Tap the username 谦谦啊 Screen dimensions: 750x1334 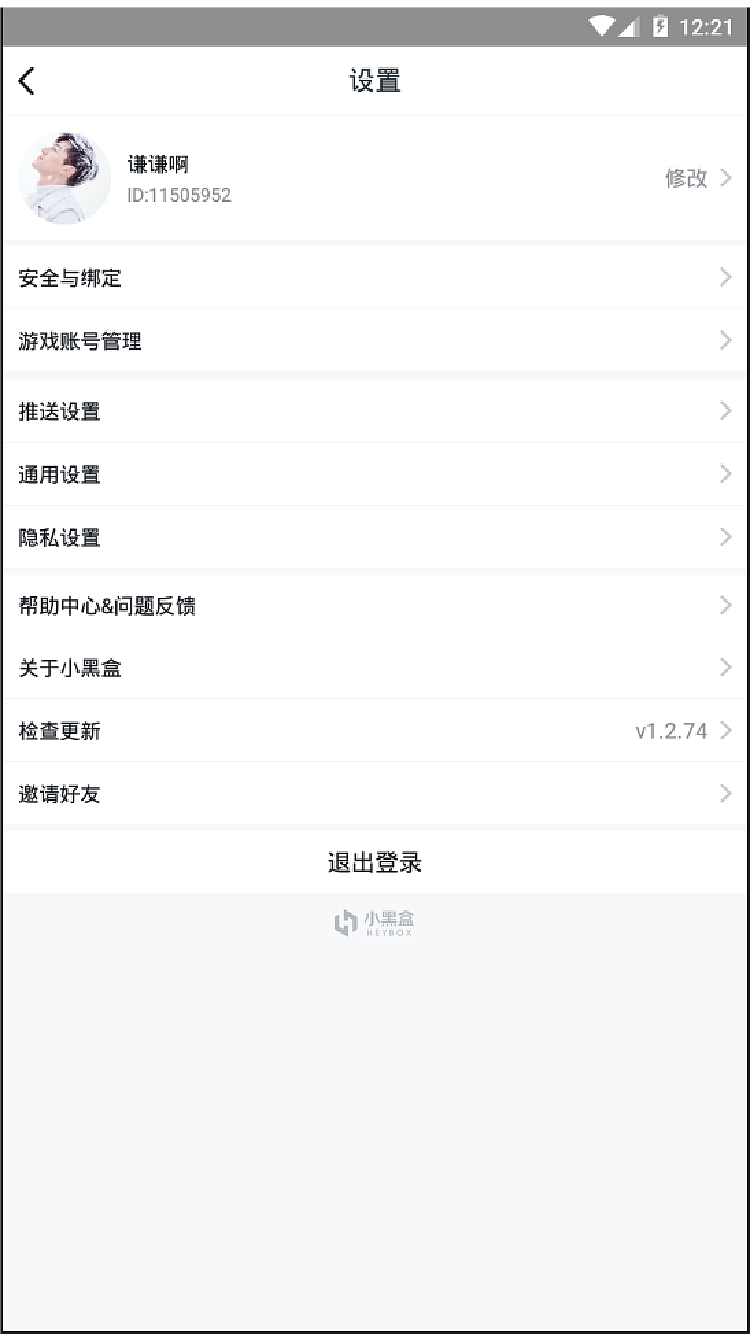tap(155, 160)
